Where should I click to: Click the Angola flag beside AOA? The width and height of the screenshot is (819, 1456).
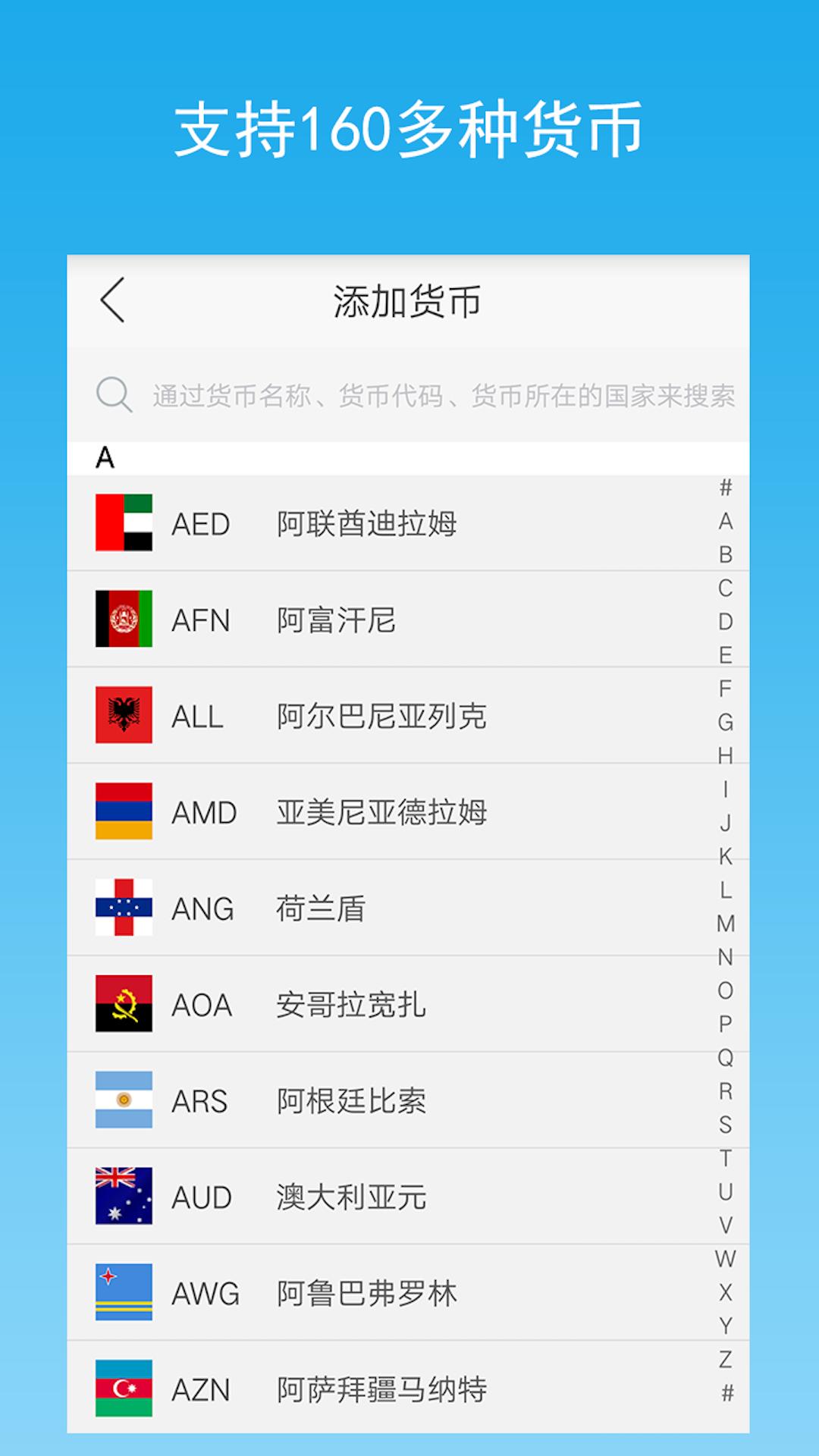pyautogui.click(x=124, y=1005)
